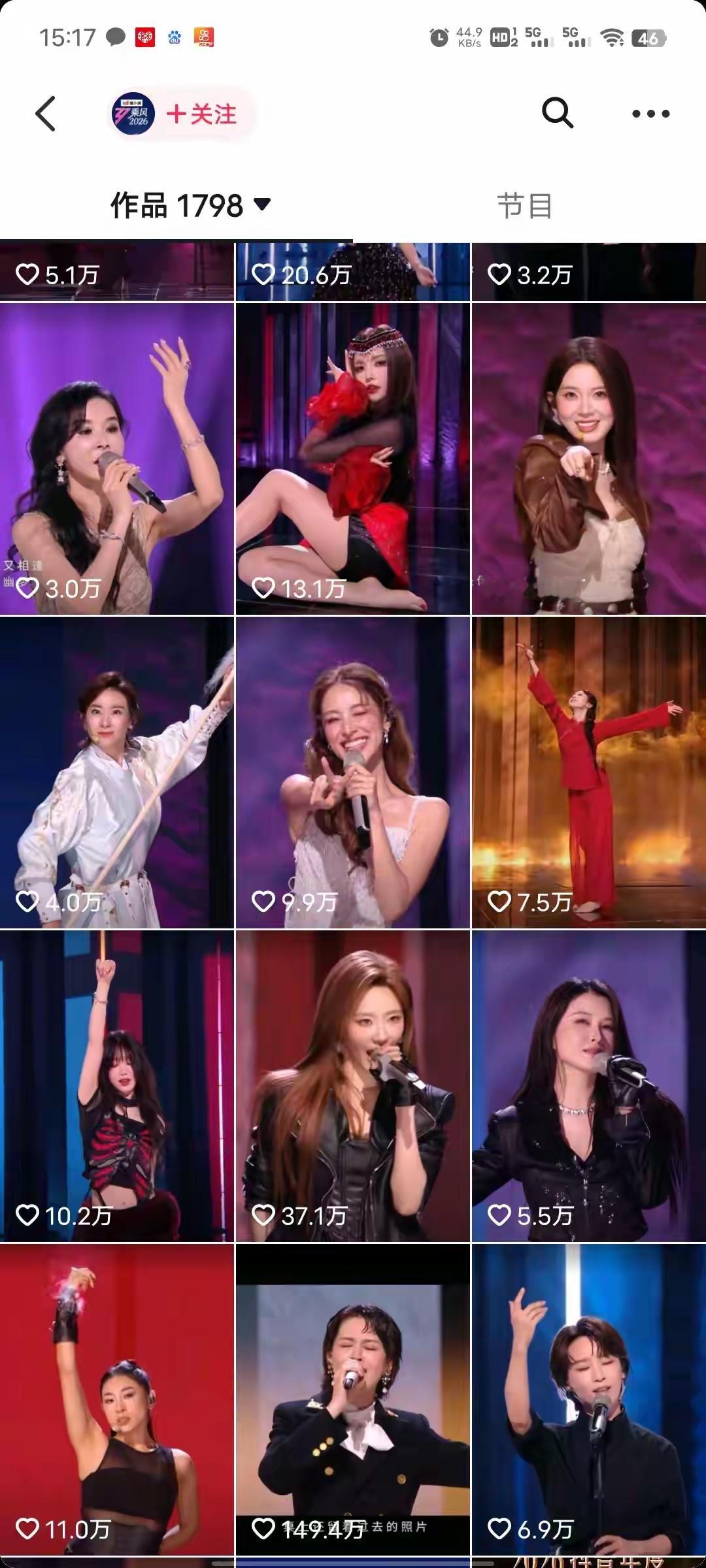Screen dimensions: 706x1568
Task: Switch to the 节目 tab
Action: tap(524, 206)
